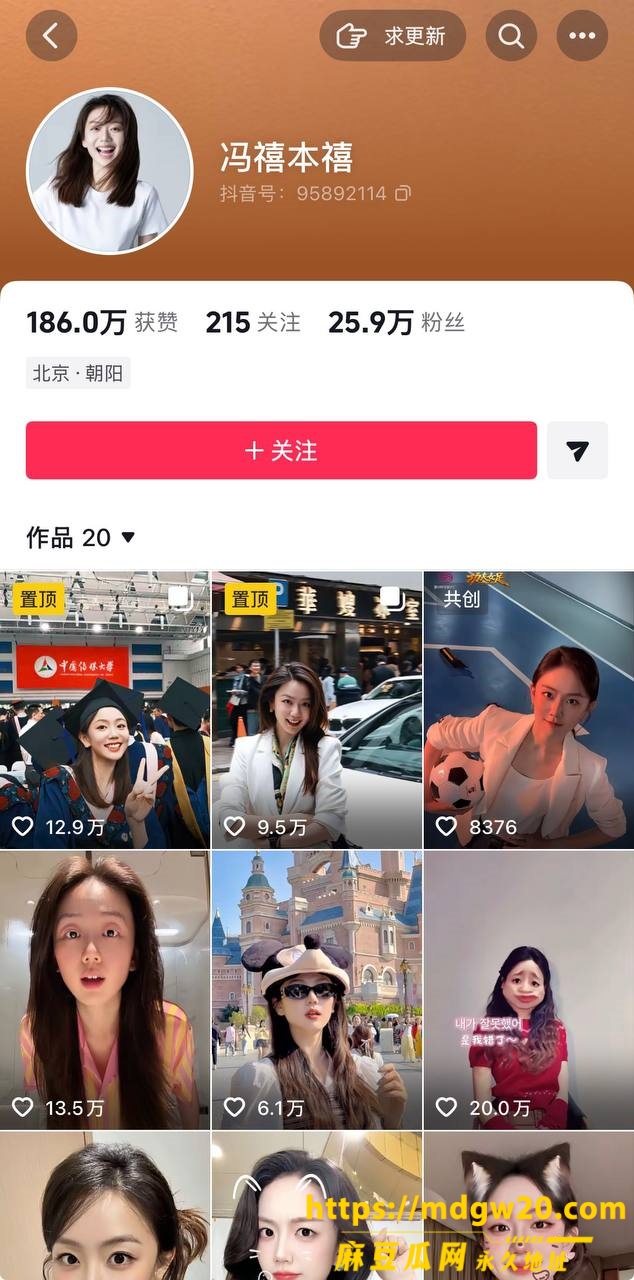Open the three-dot overflow menu
Screen dimensions: 634x1280
click(582, 36)
